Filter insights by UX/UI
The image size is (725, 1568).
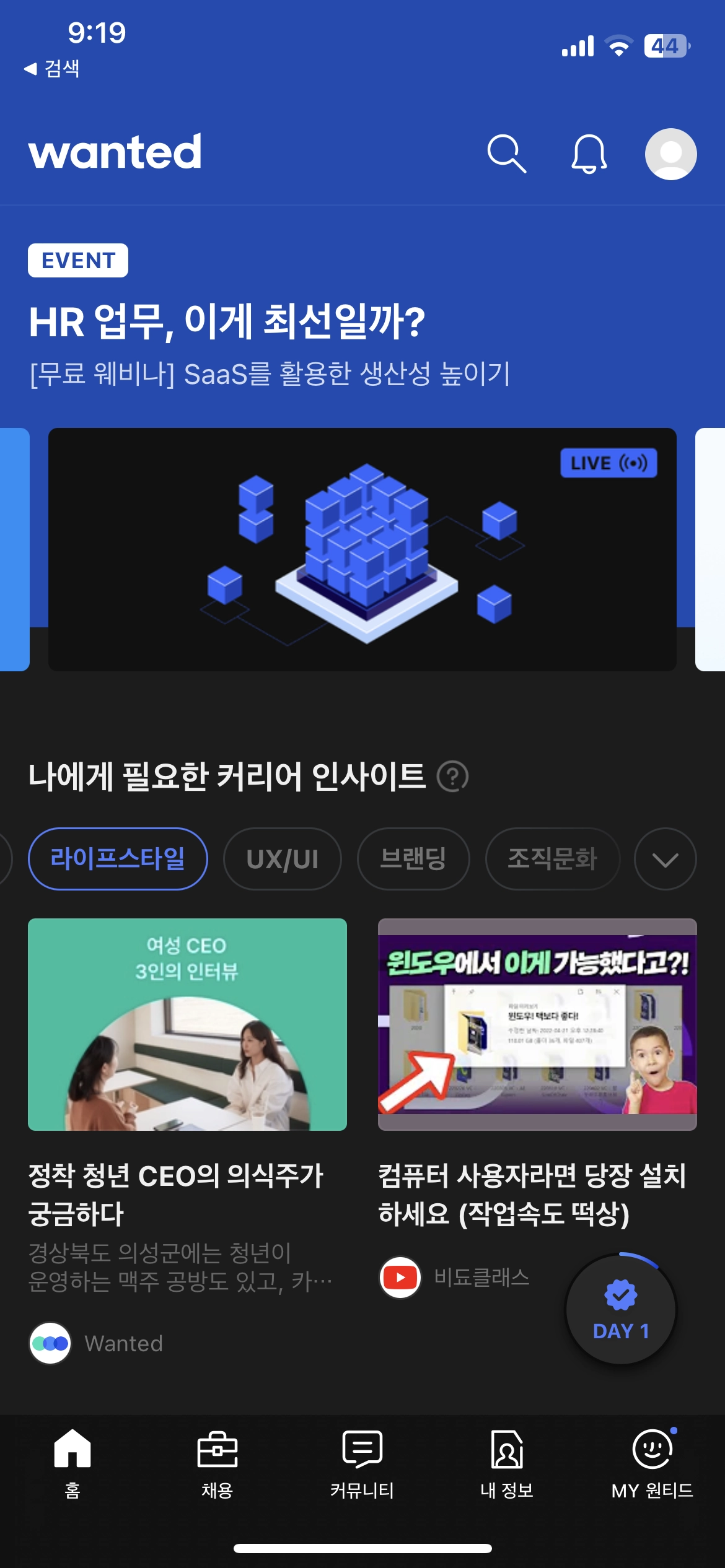(283, 859)
